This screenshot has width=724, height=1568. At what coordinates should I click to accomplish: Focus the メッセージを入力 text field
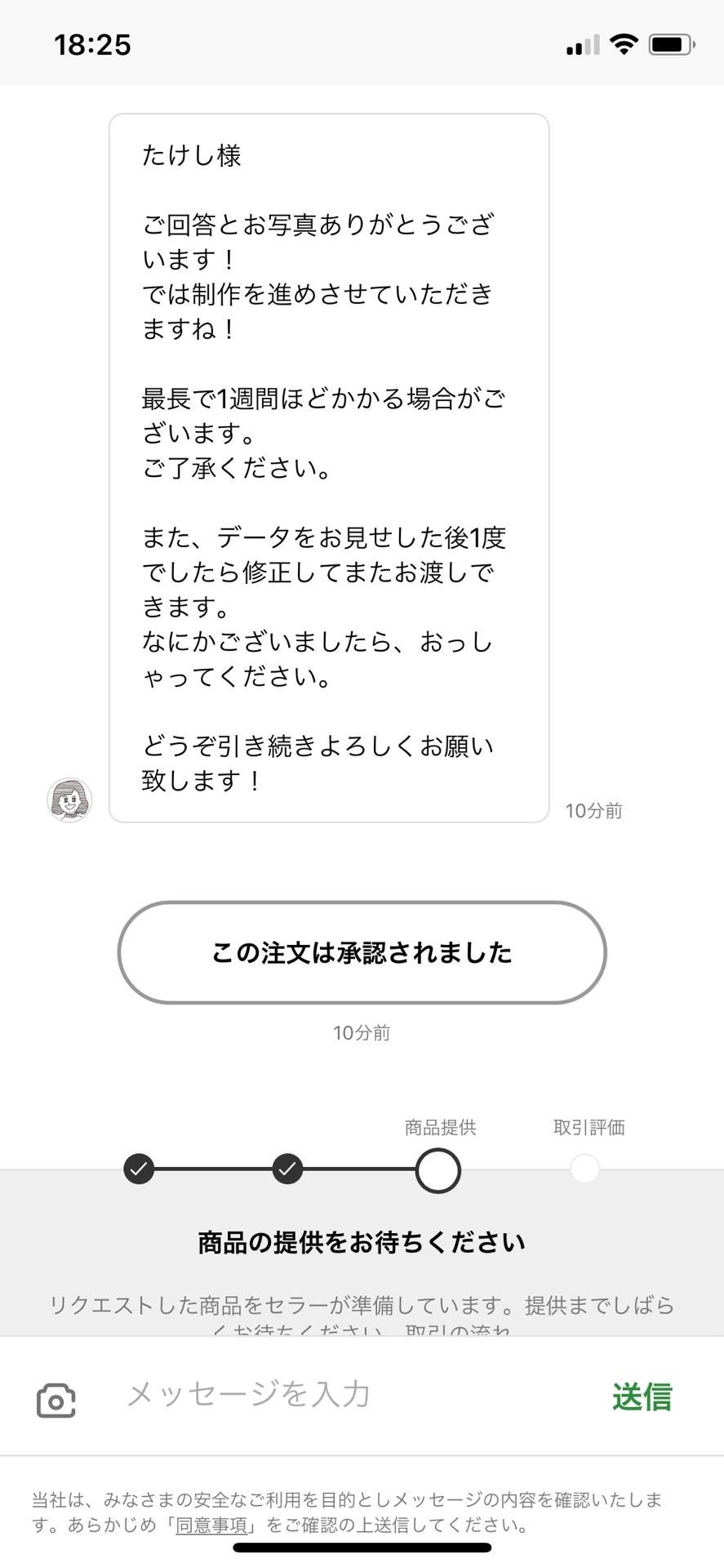point(343,1395)
